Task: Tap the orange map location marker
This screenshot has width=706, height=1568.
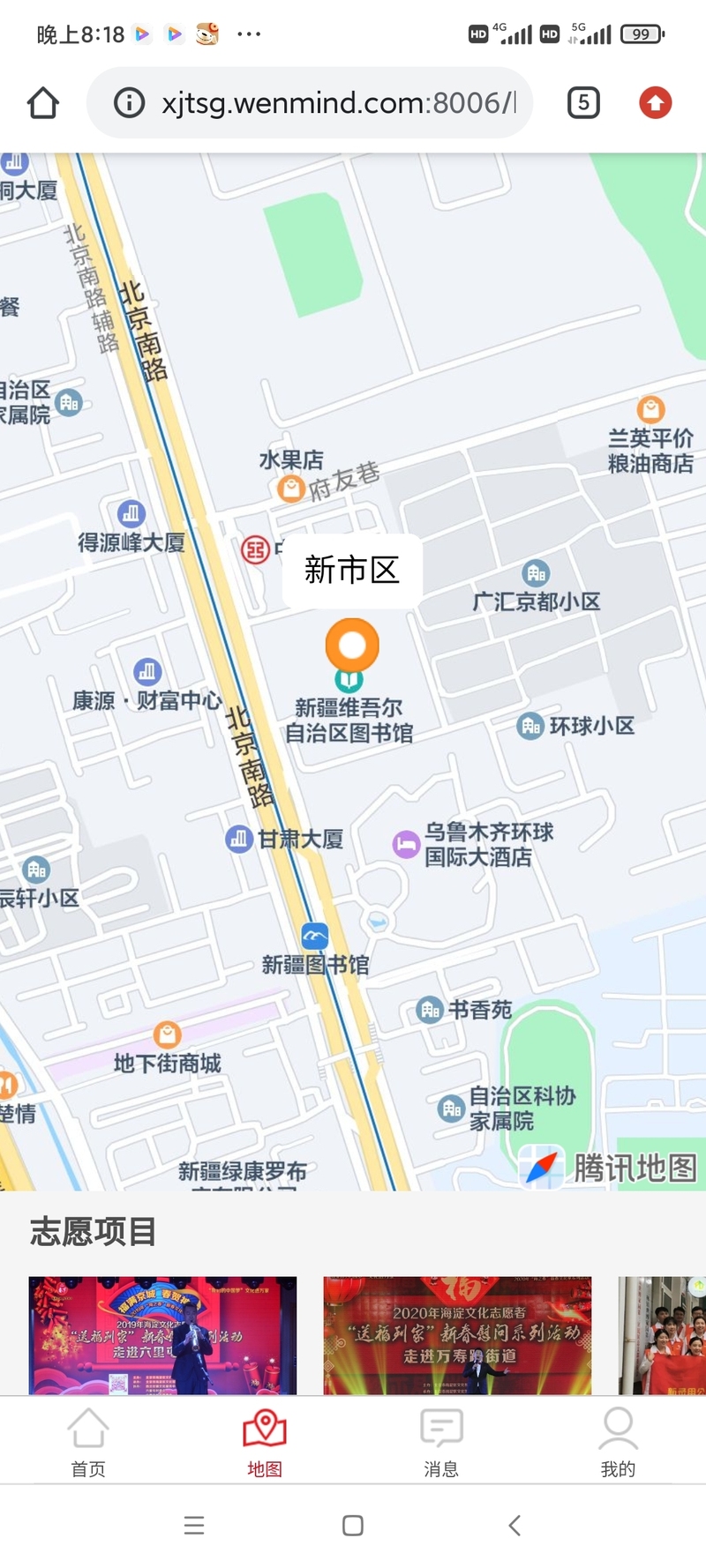Action: (352, 646)
